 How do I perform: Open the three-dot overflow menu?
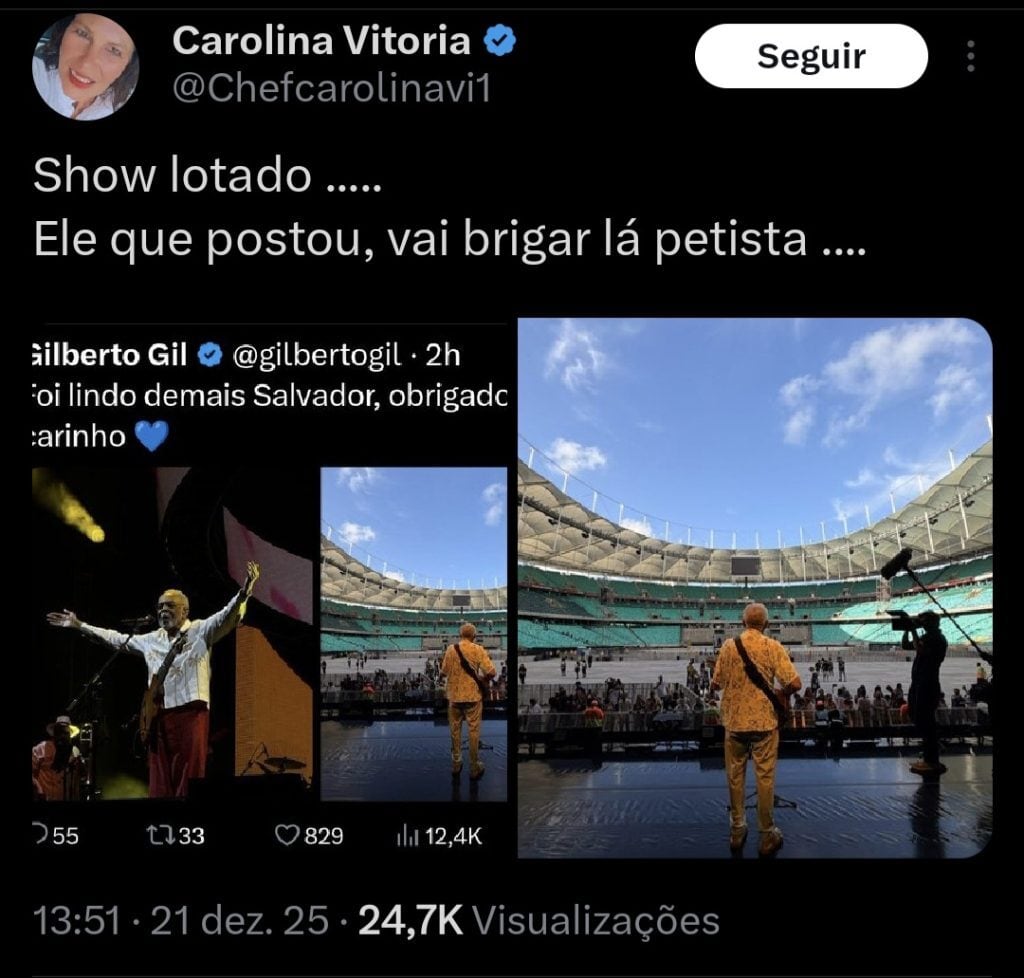970,57
